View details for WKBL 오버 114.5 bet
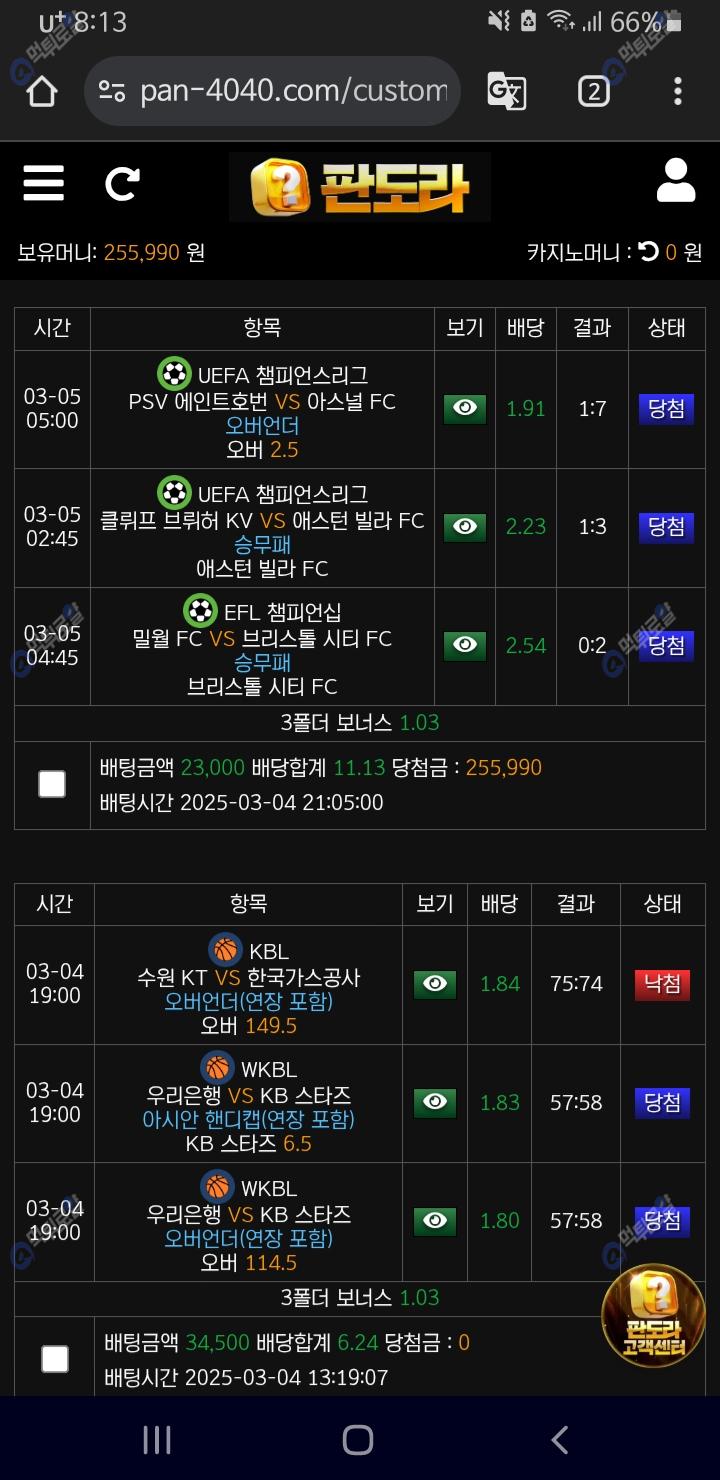720x1480 pixels. click(435, 1220)
